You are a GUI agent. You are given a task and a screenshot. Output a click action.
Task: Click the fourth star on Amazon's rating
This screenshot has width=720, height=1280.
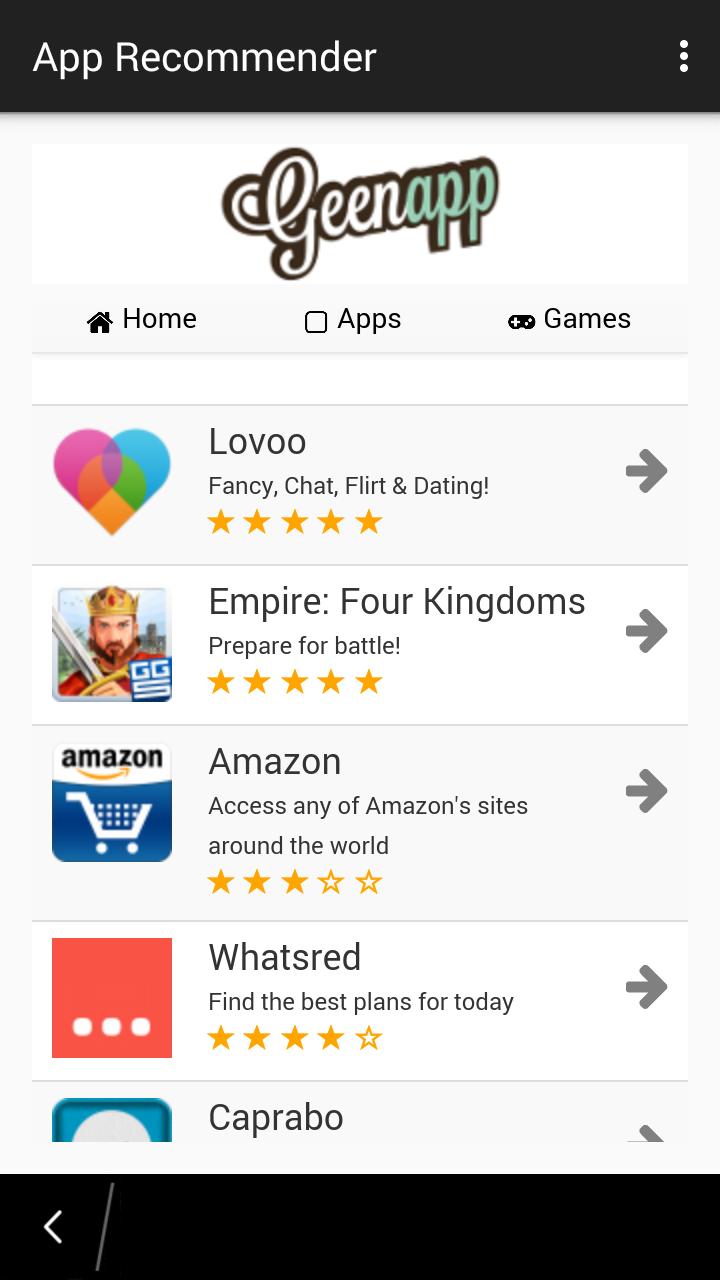pos(332,881)
